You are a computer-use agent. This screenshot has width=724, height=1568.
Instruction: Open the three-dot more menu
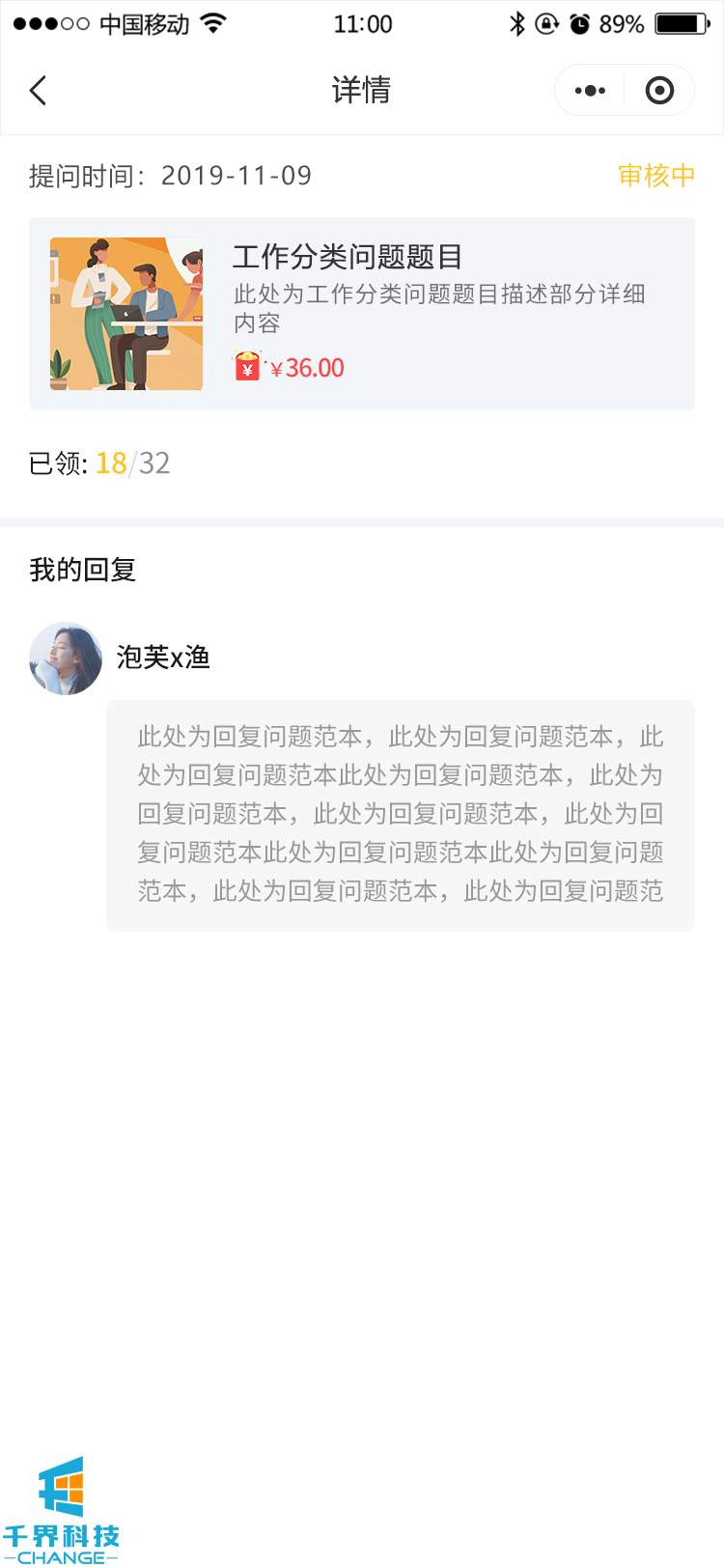coord(590,91)
